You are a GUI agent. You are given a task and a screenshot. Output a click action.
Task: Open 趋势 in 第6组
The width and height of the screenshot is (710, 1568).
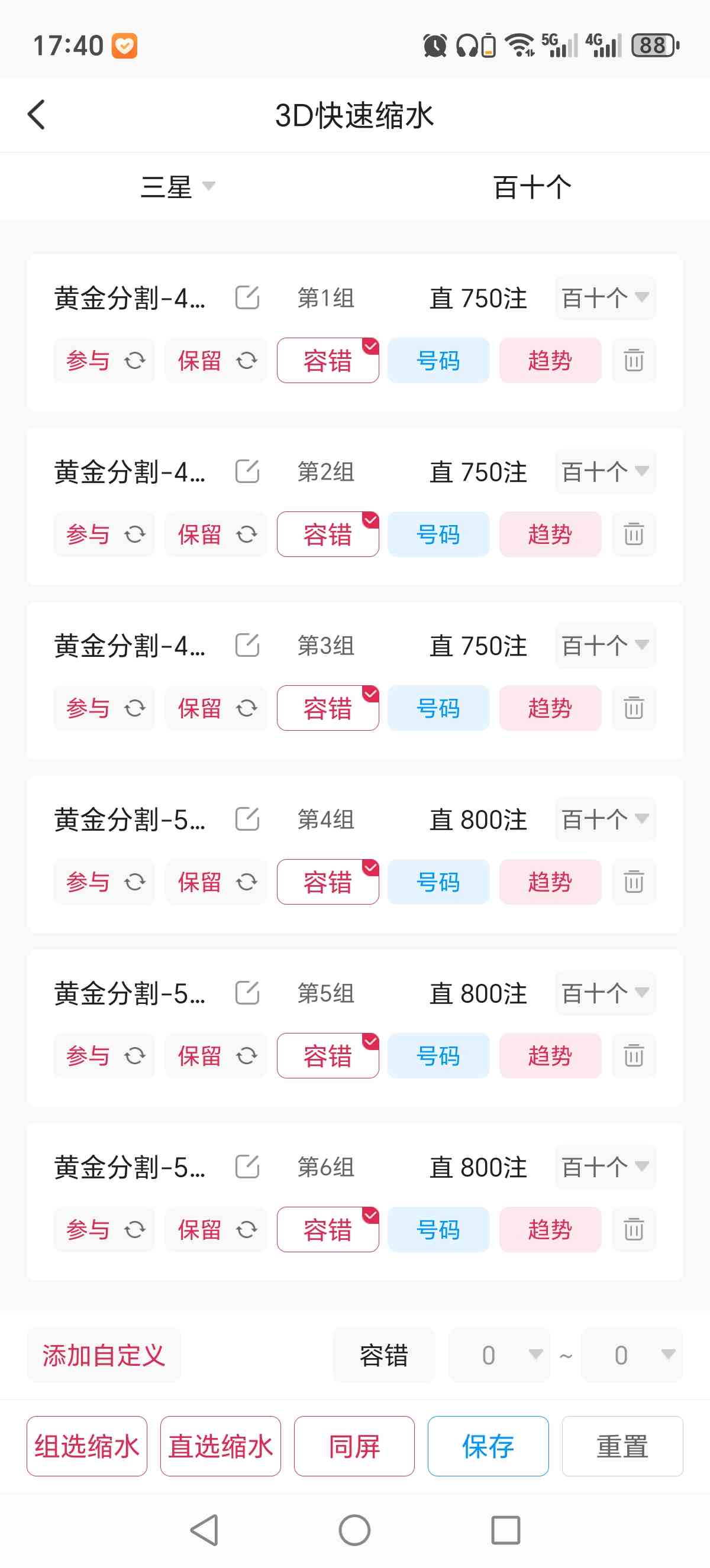[550, 1229]
